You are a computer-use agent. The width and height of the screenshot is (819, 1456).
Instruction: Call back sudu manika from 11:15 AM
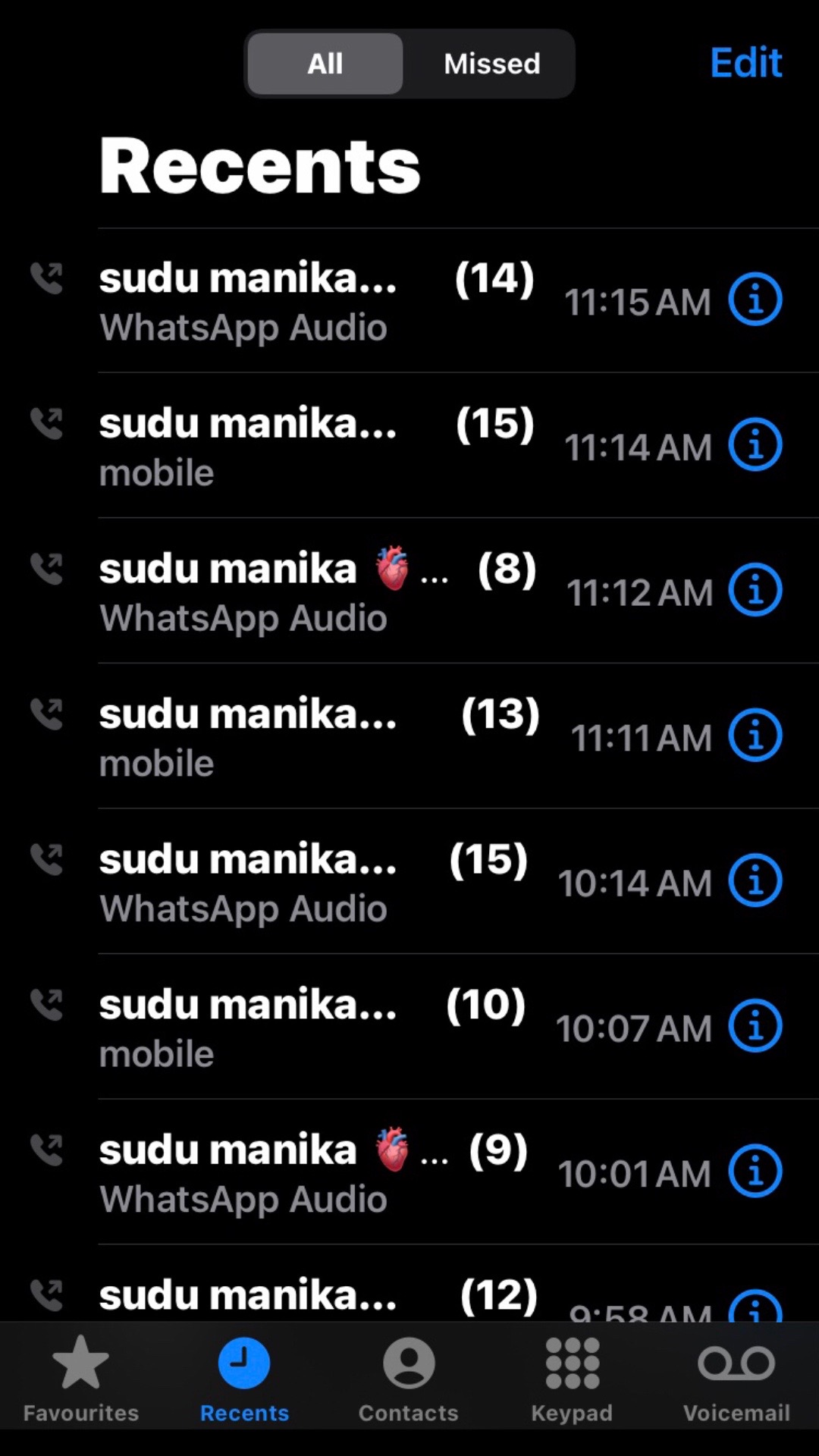(x=303, y=301)
